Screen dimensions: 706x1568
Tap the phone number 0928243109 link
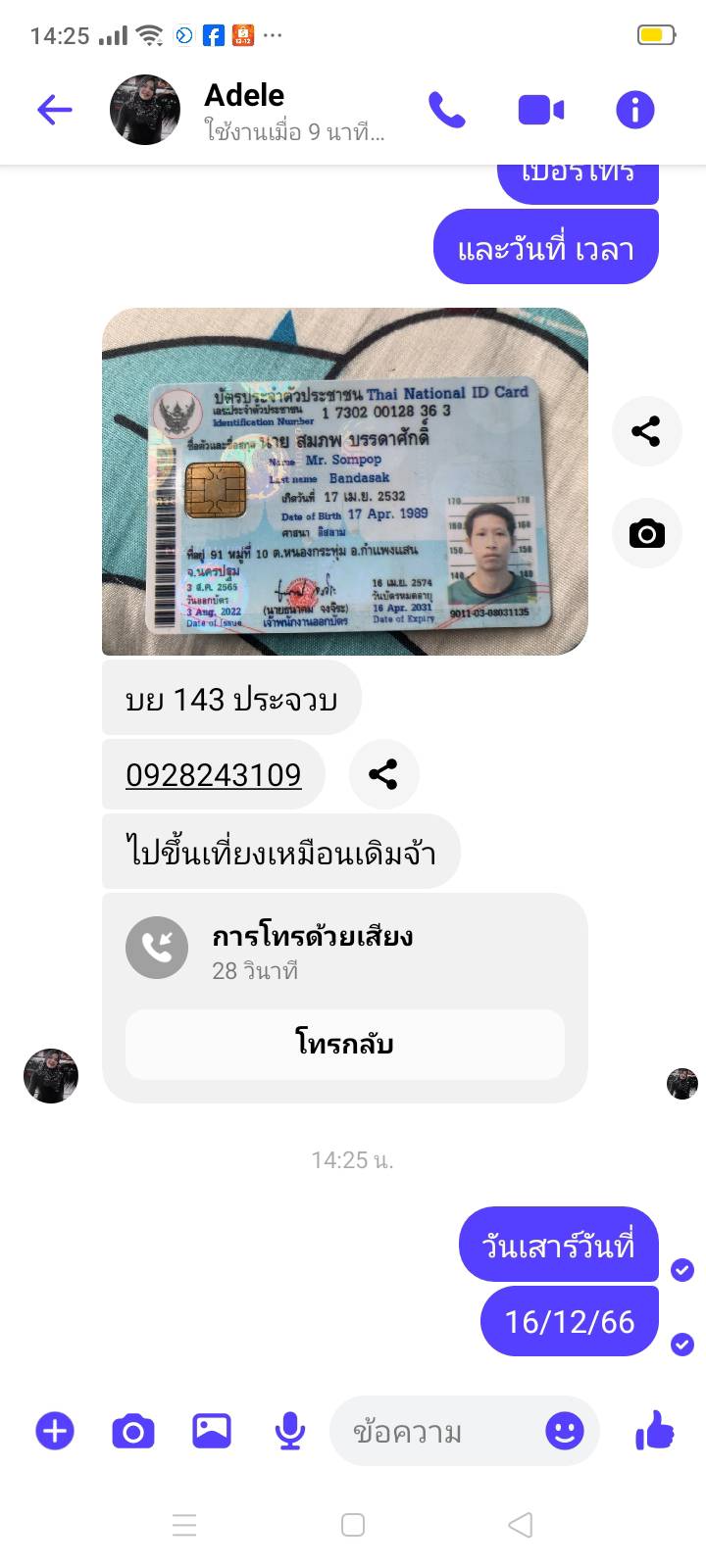tap(213, 775)
